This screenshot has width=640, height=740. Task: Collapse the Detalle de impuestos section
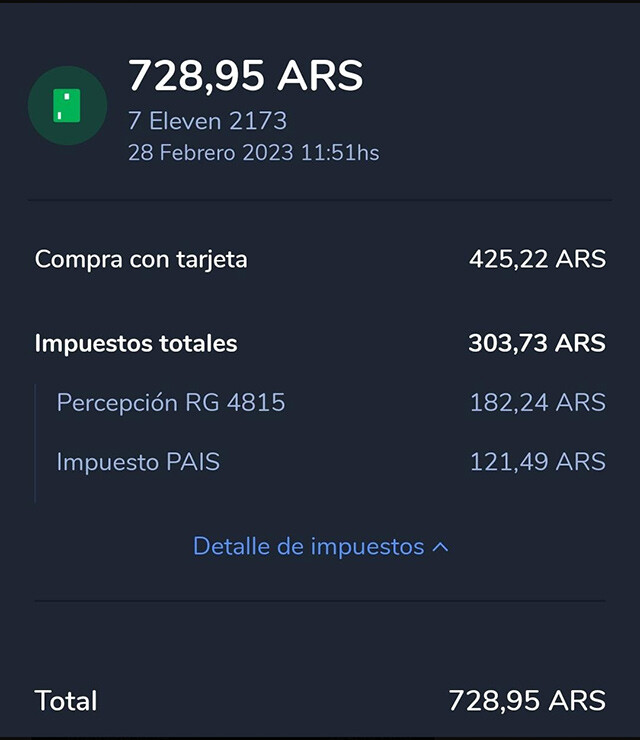coord(320,547)
